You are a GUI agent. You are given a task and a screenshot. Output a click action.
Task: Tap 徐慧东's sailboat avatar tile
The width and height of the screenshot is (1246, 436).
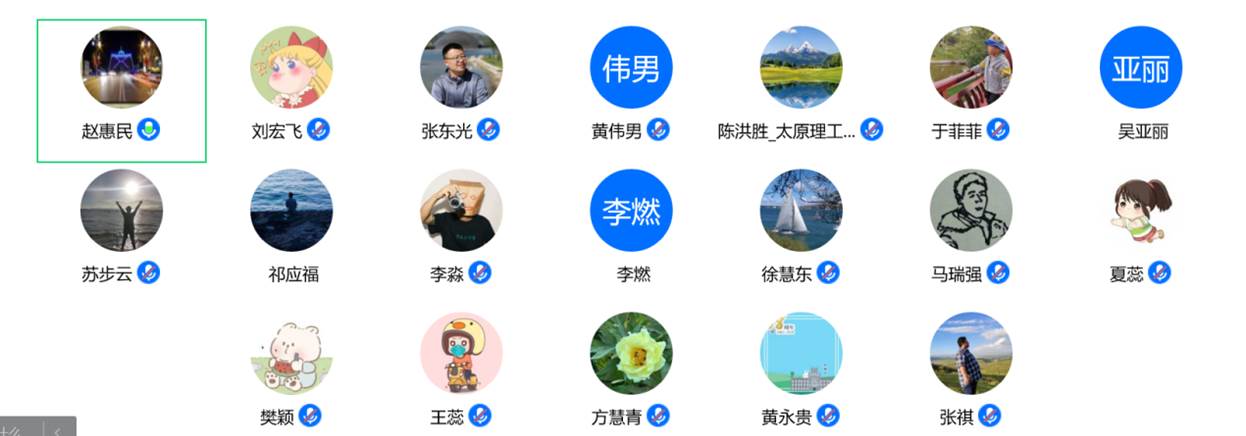(x=801, y=210)
